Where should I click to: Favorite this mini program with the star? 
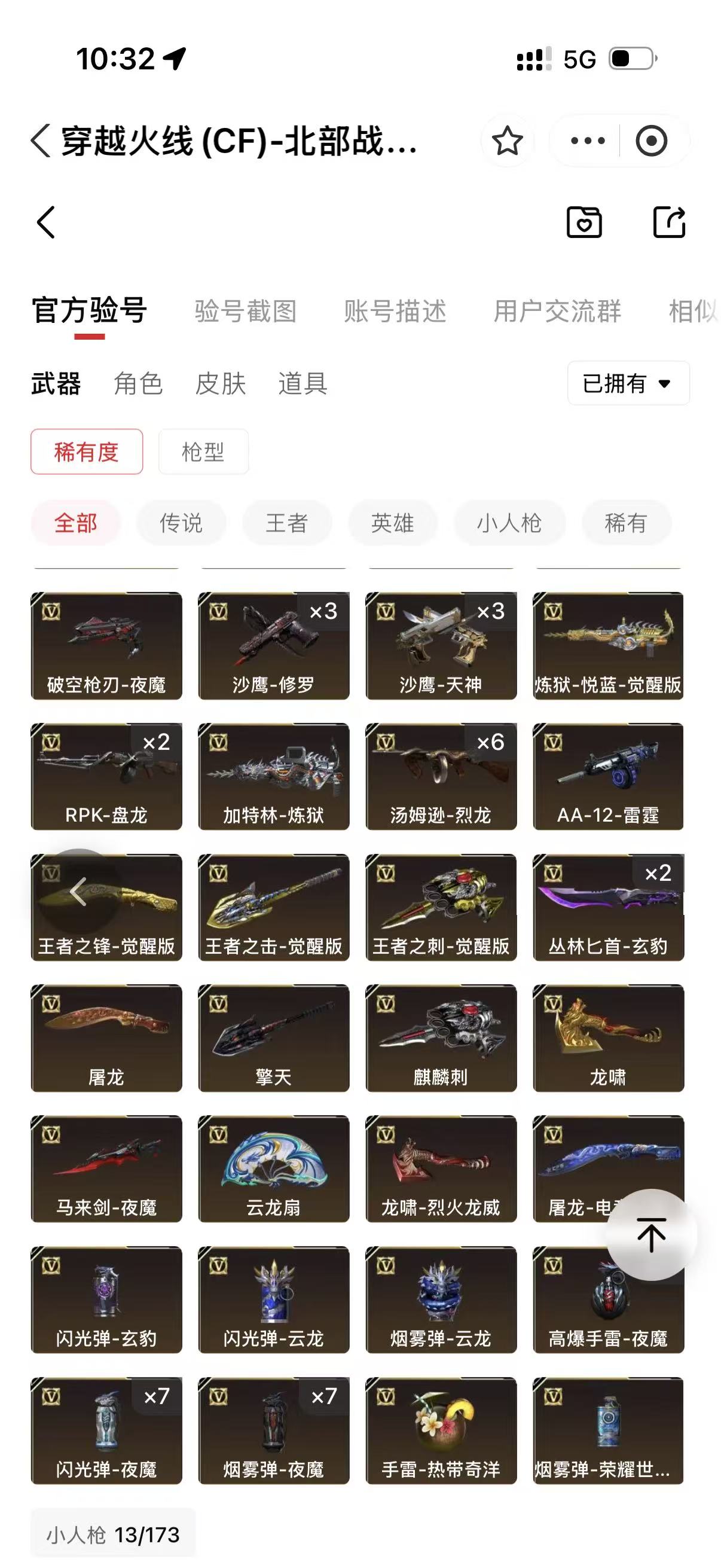[507, 141]
